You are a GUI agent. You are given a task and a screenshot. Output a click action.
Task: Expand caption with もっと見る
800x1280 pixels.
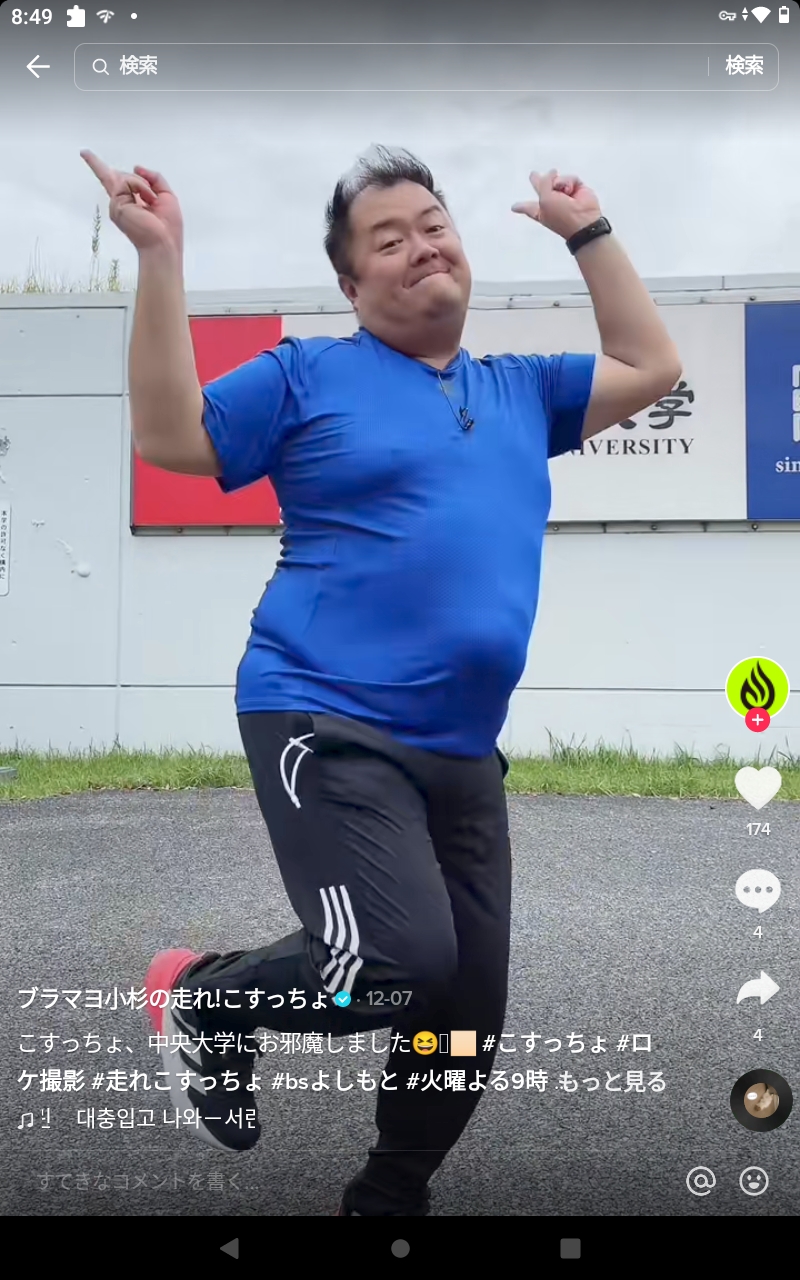coord(612,1081)
